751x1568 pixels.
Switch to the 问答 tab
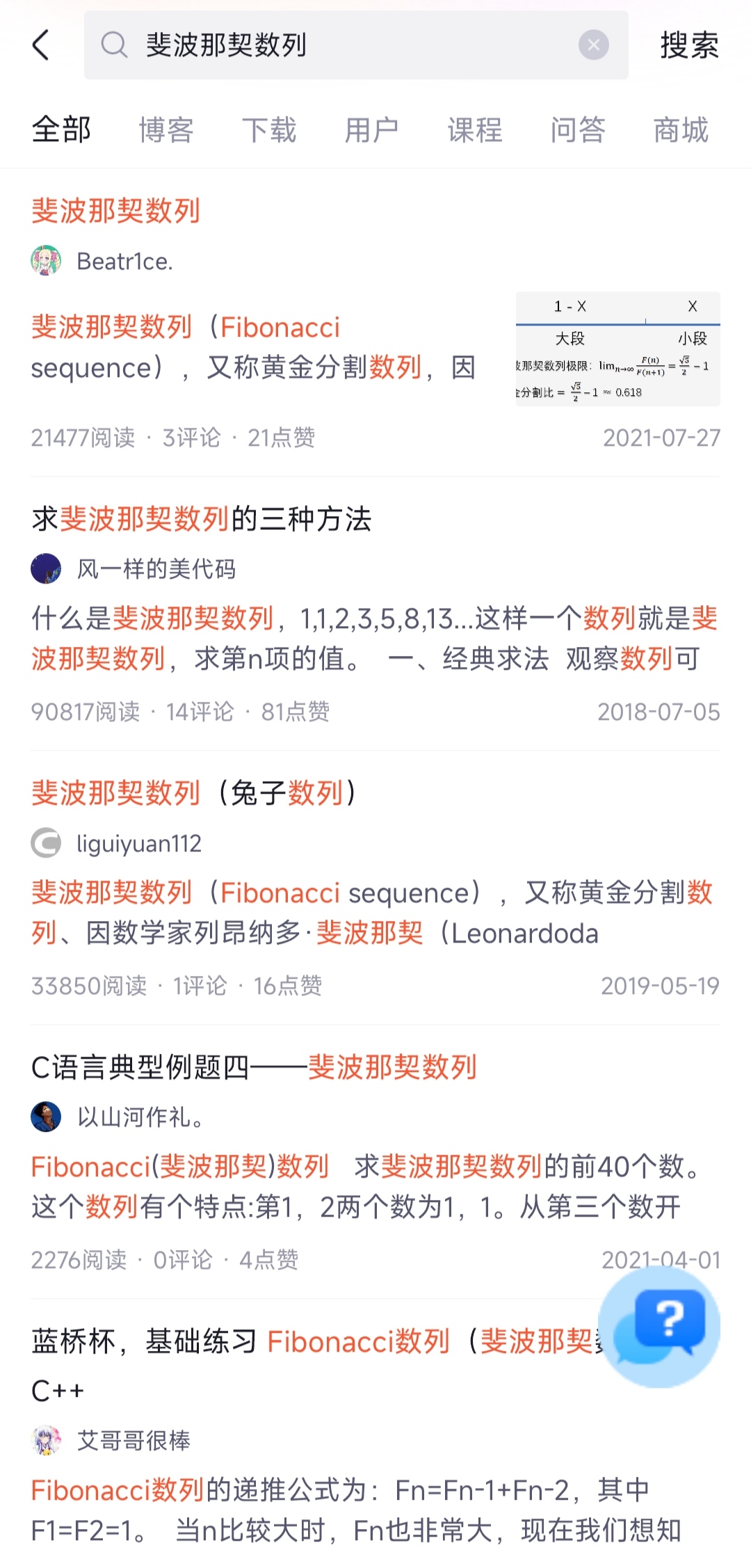point(577,130)
